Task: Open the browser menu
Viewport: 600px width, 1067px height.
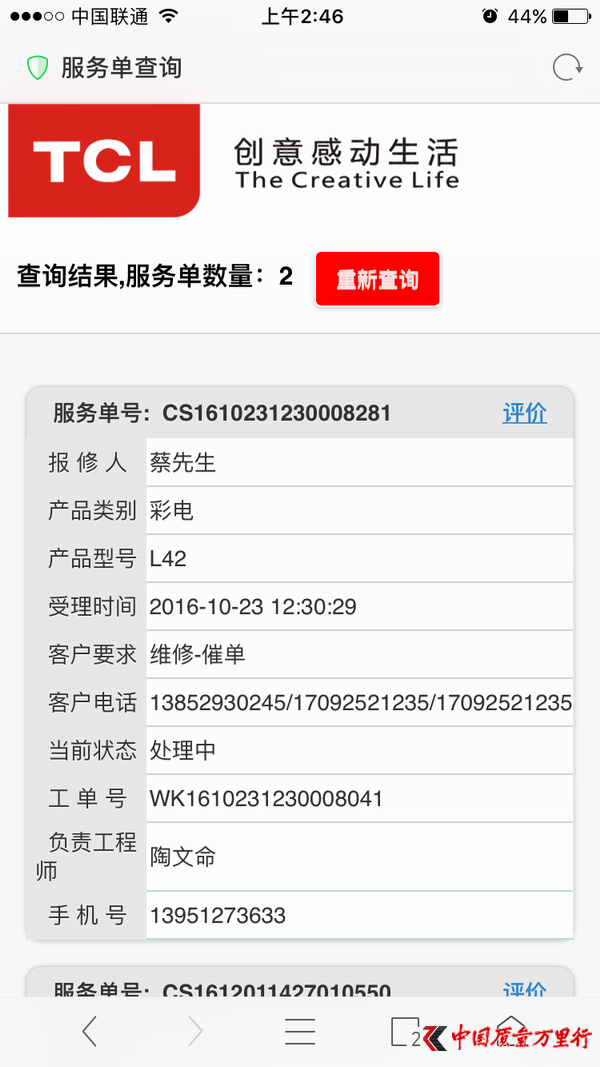Action: point(300,1031)
